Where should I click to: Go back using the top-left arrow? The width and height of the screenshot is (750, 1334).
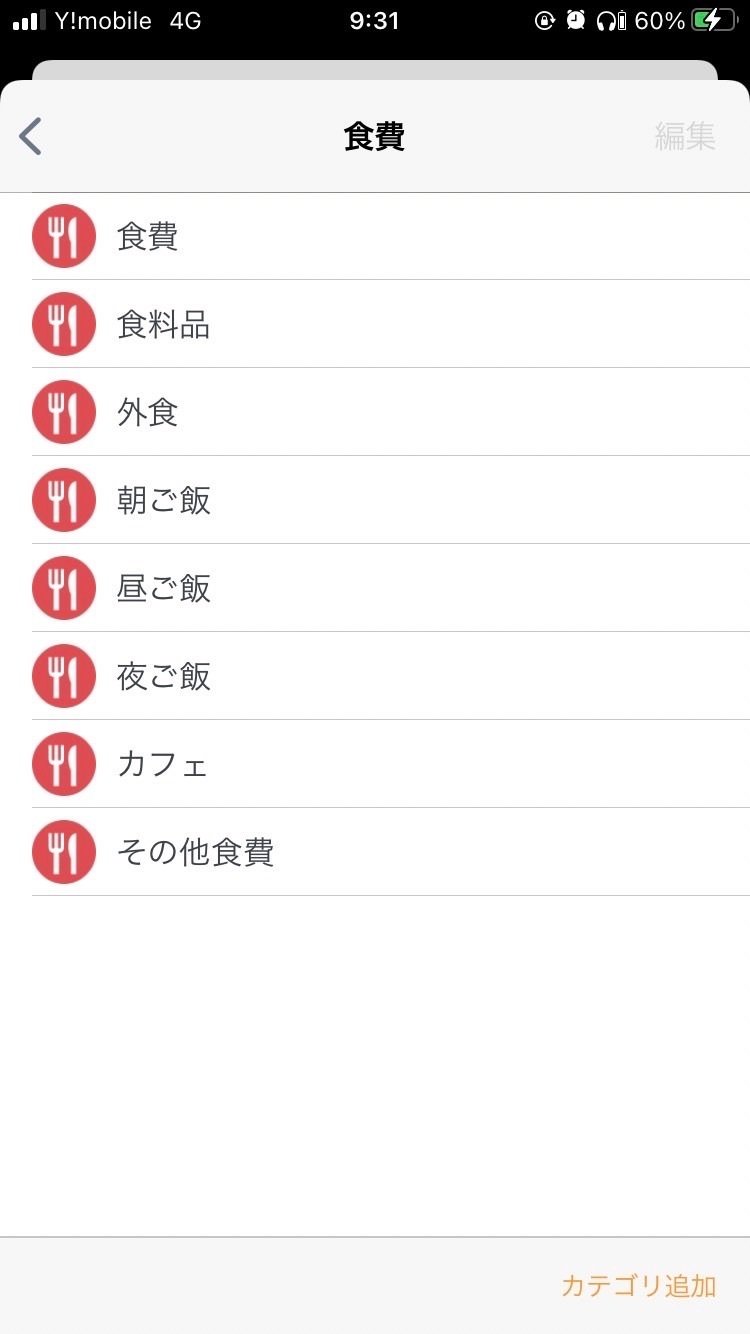click(31, 136)
